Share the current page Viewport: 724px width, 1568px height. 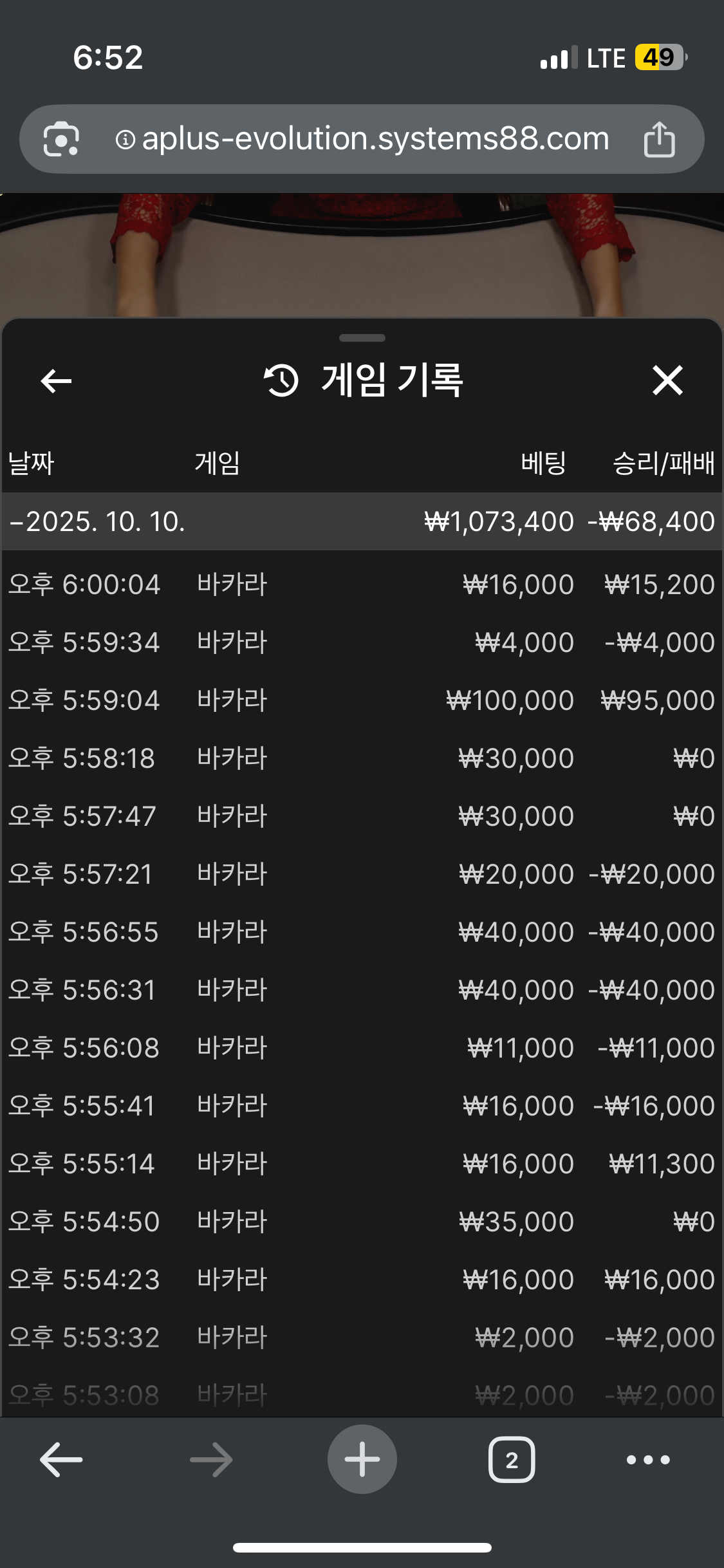point(659,139)
